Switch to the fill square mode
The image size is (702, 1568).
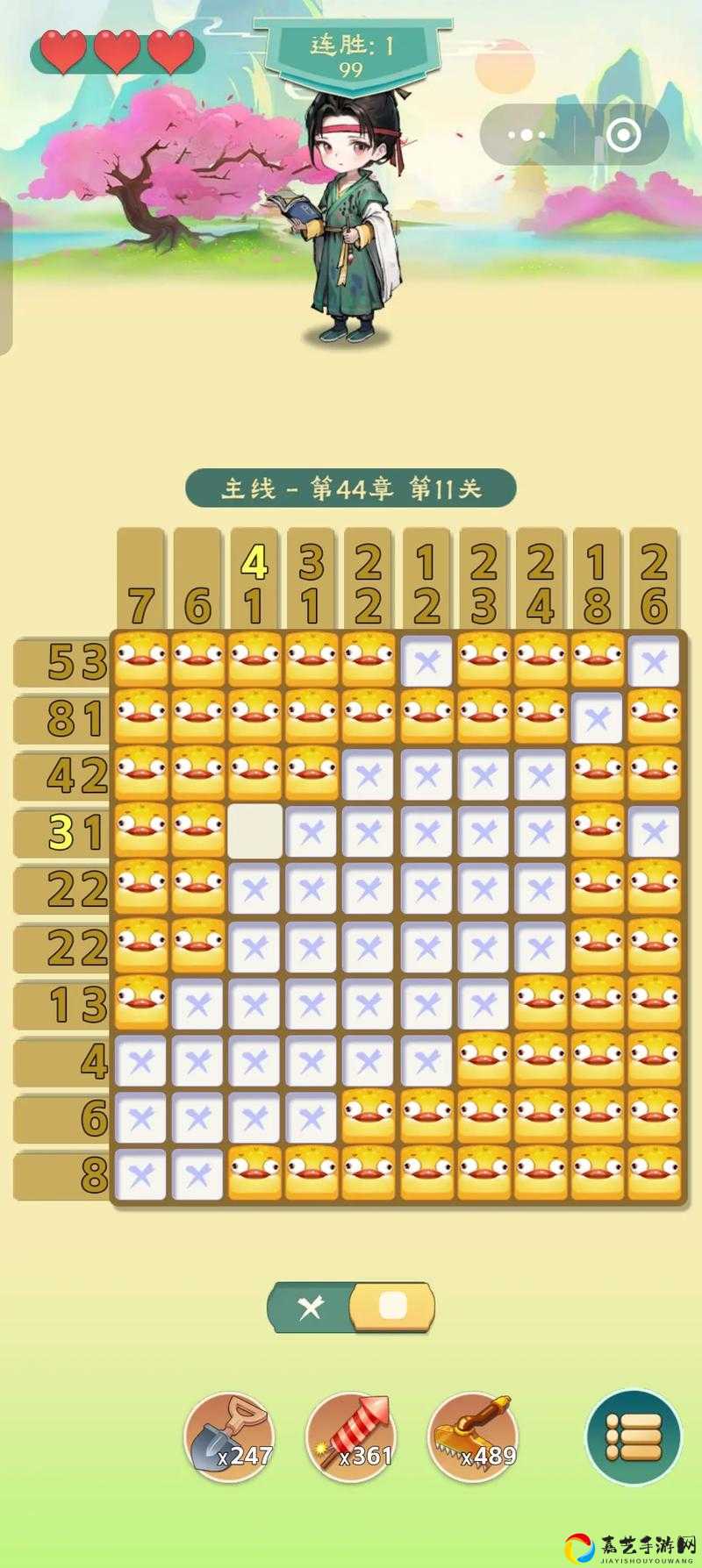tap(391, 1307)
